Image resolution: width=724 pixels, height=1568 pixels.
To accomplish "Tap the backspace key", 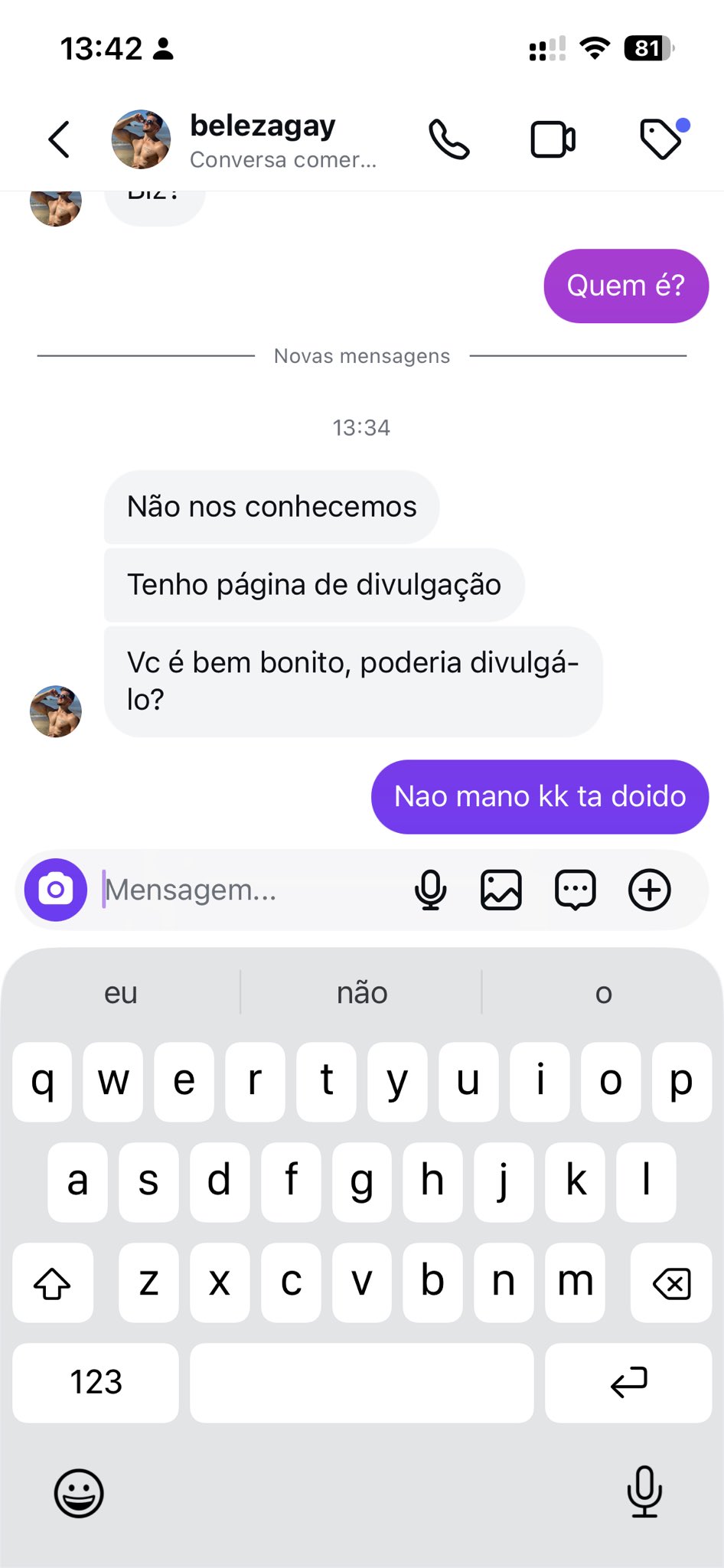I will pos(671,1283).
